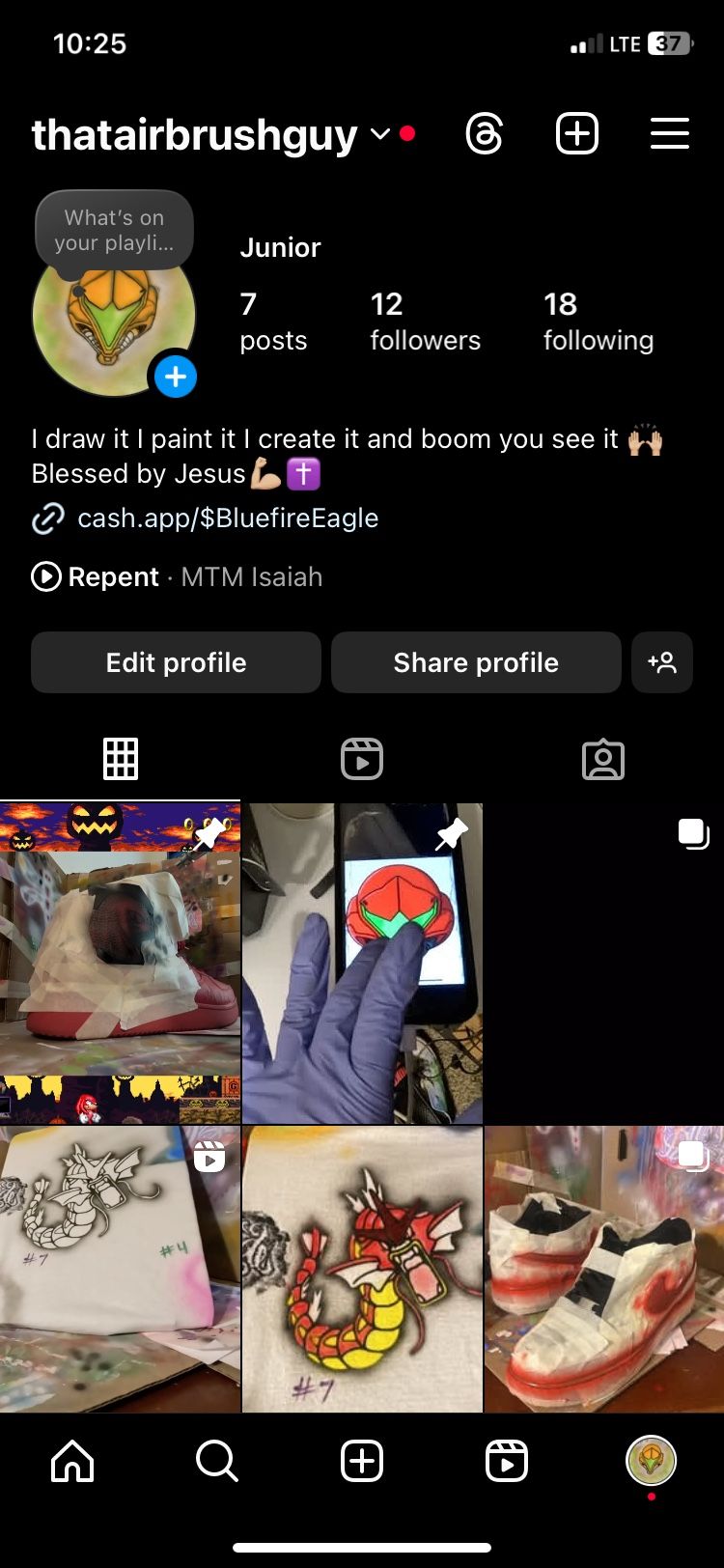The image size is (724, 1568).
Task: View the 12 followers list
Action: (x=425, y=322)
